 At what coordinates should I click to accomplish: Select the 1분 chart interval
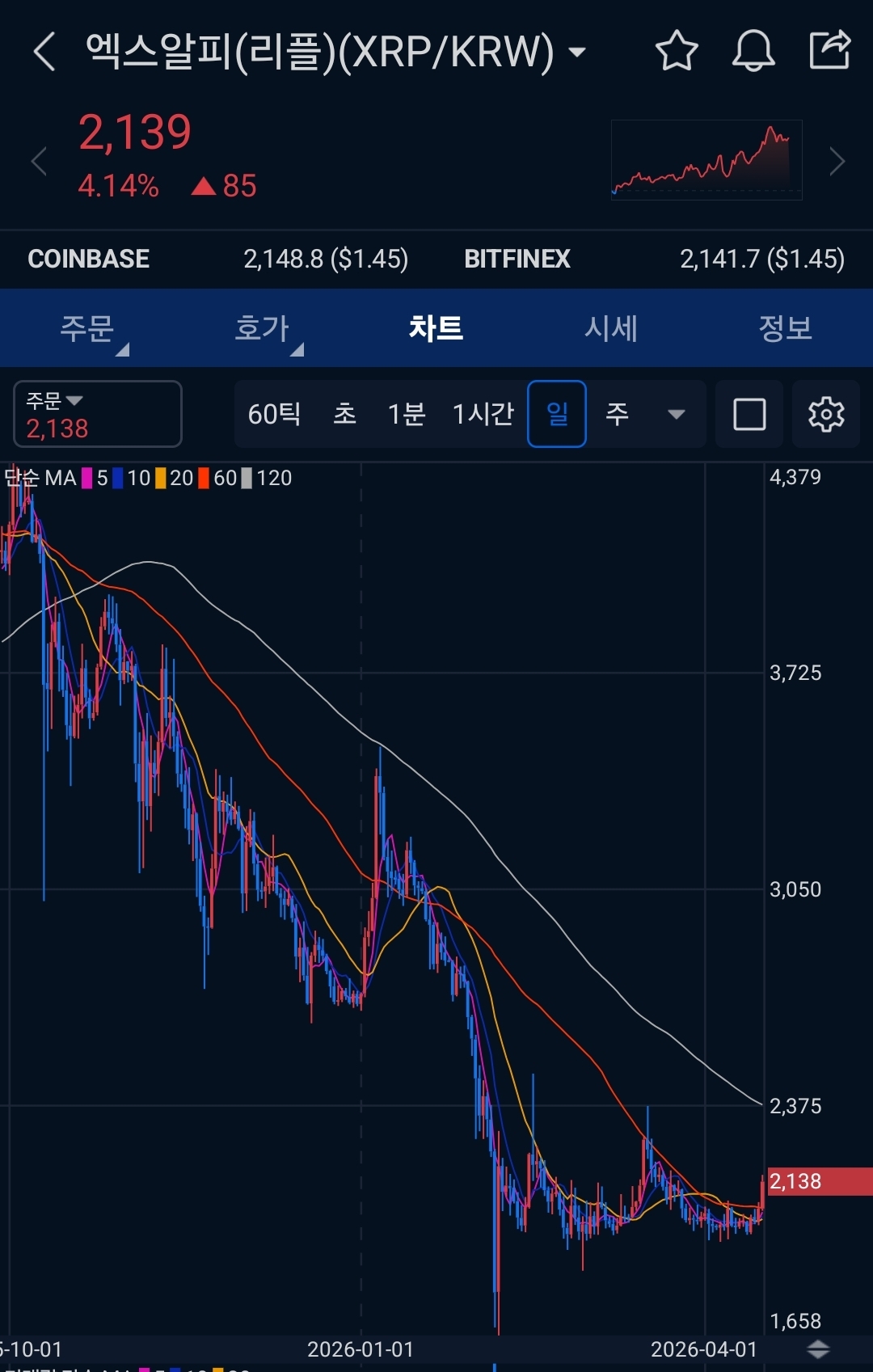pos(407,414)
